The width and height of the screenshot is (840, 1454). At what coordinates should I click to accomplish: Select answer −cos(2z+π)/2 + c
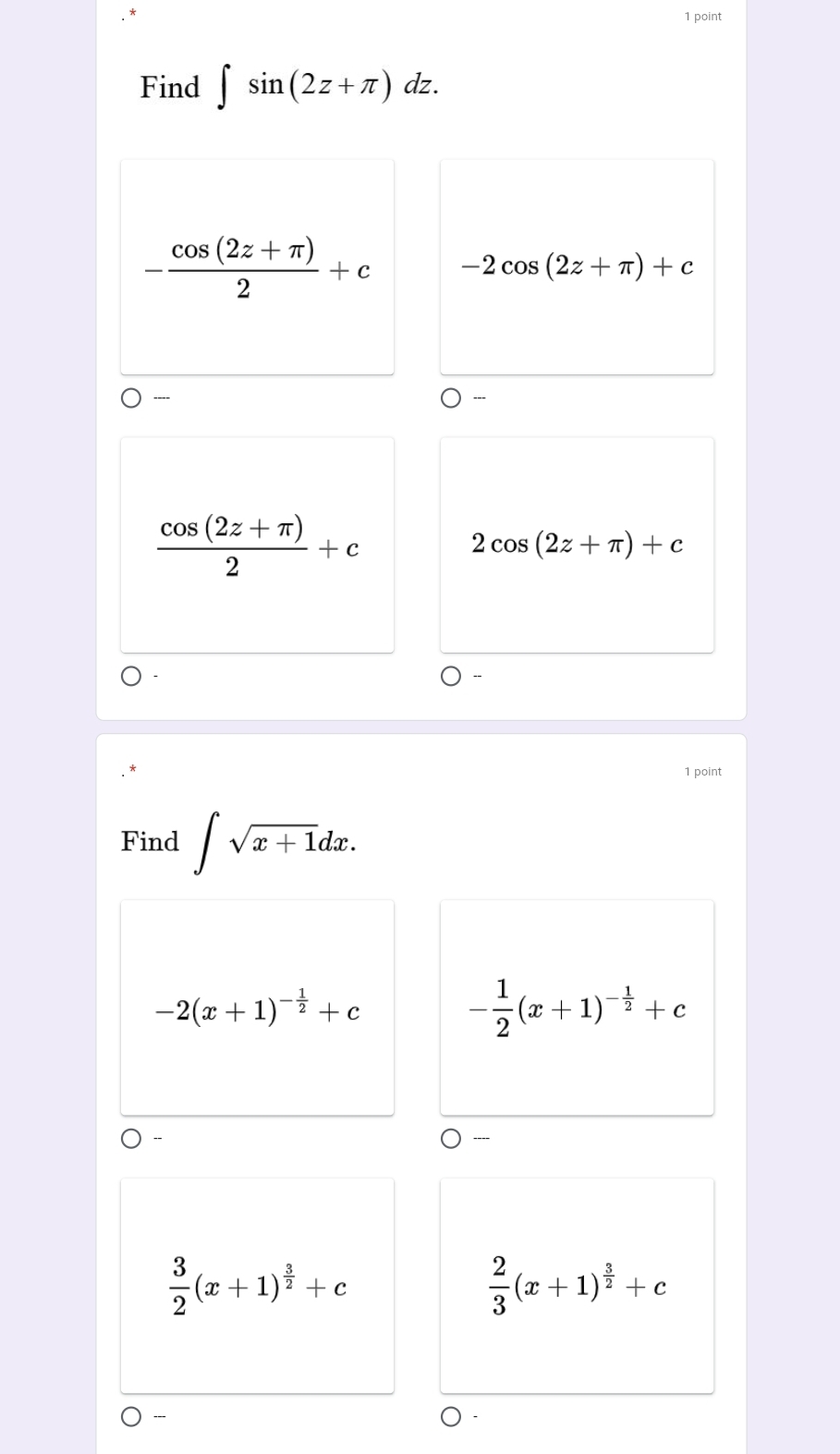(132, 398)
